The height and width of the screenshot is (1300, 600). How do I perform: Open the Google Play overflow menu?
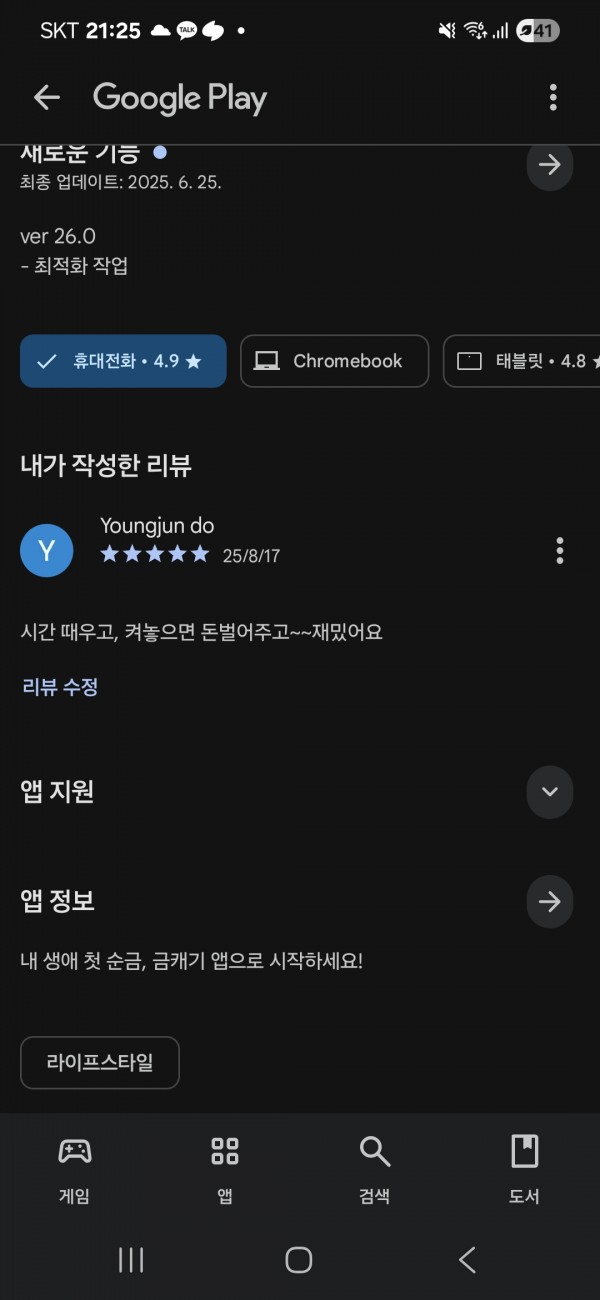click(553, 97)
